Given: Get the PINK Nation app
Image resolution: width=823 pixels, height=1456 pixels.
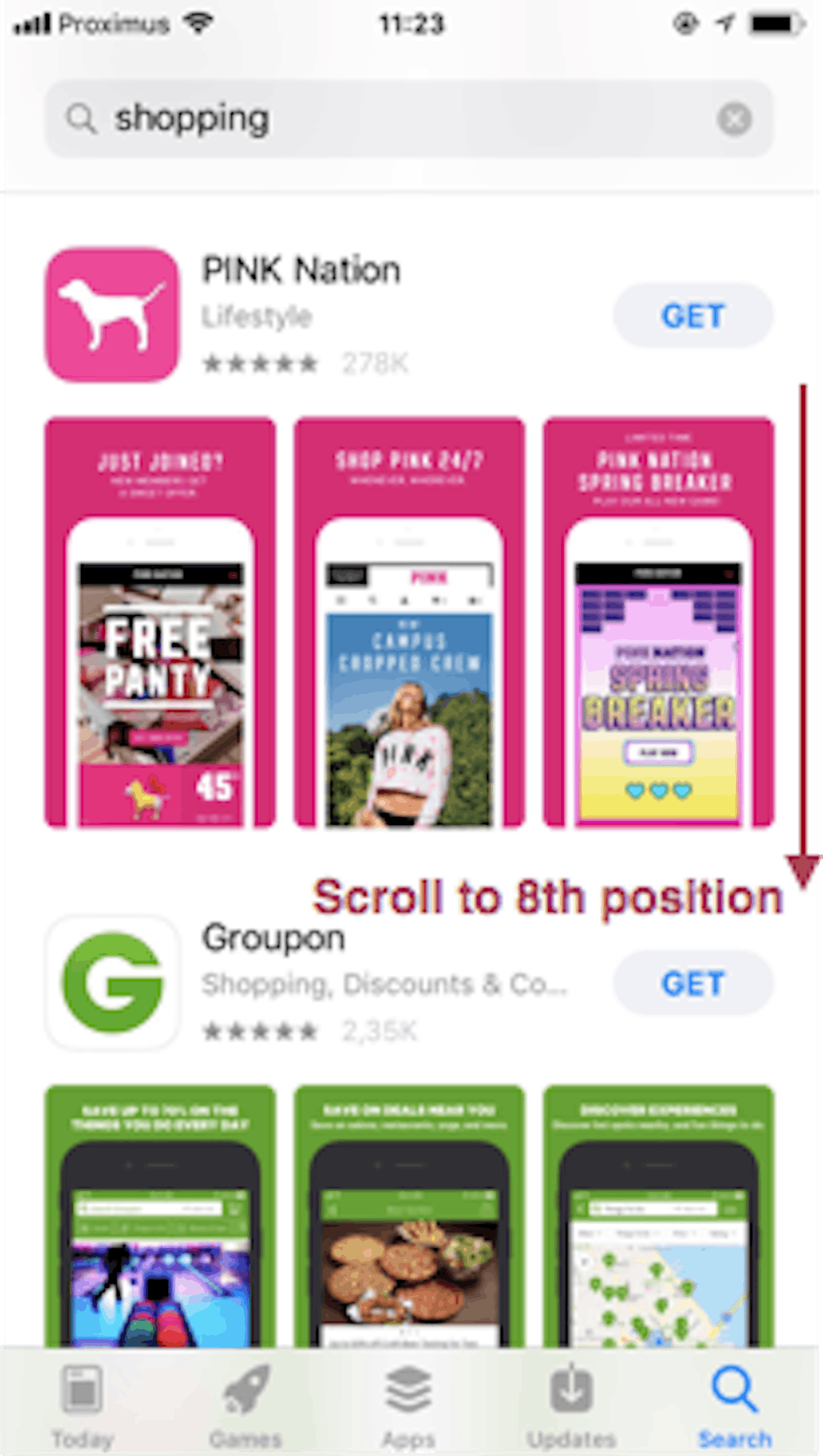Looking at the screenshot, I should [693, 316].
